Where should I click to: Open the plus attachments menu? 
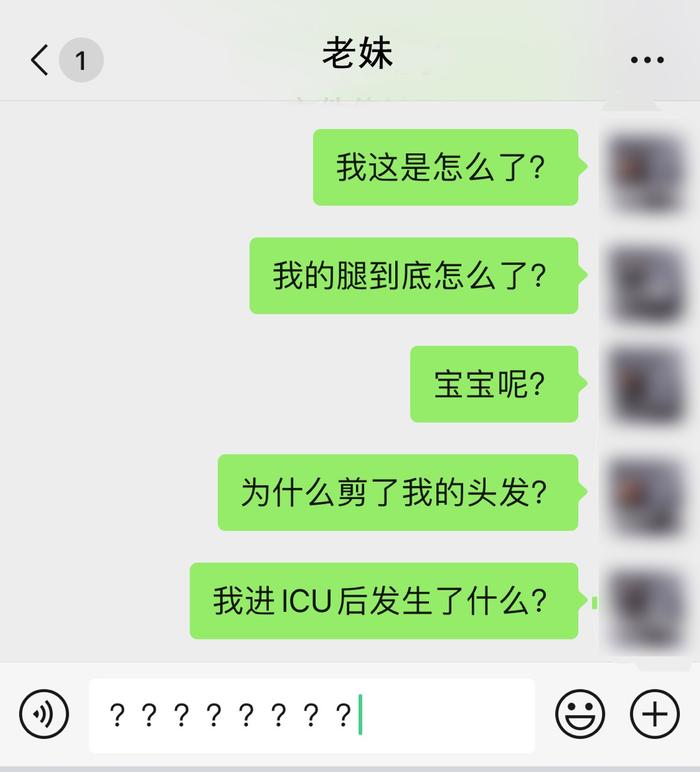pos(654,714)
